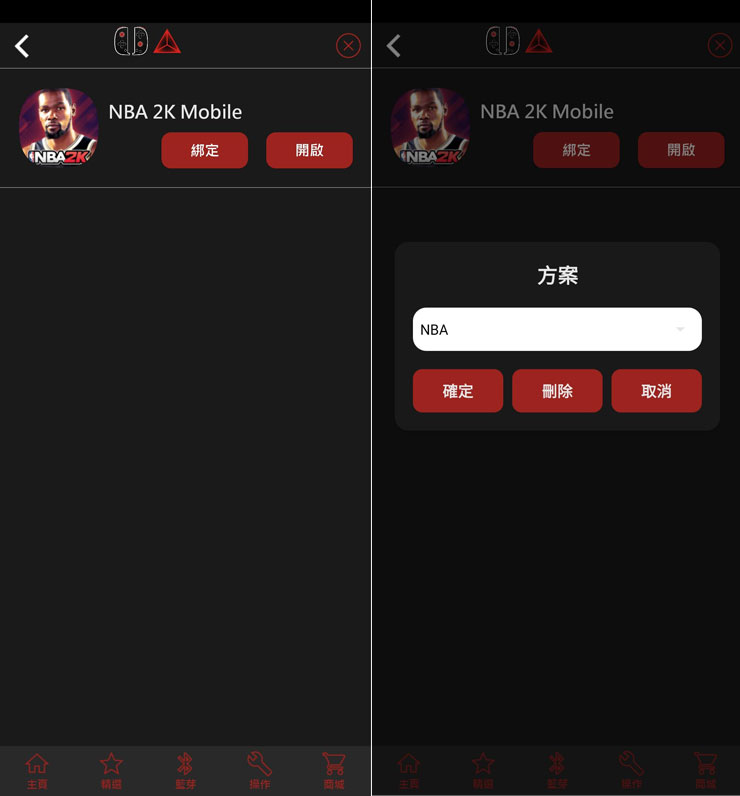Switch to the 操作 operation tab
Screen dimensions: 740x796
(259, 771)
